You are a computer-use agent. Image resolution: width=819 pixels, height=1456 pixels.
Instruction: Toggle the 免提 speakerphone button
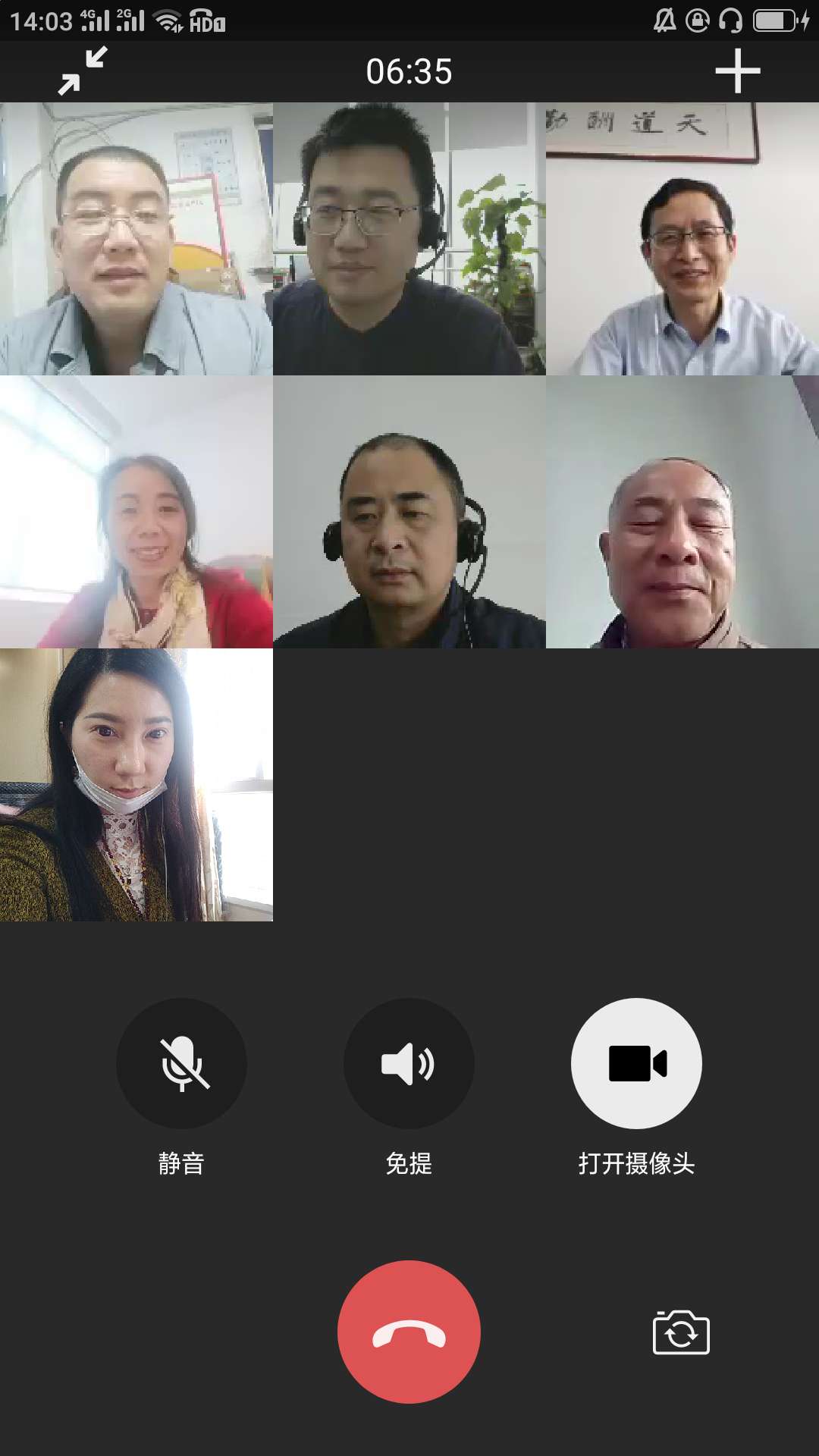pyautogui.click(x=409, y=1063)
